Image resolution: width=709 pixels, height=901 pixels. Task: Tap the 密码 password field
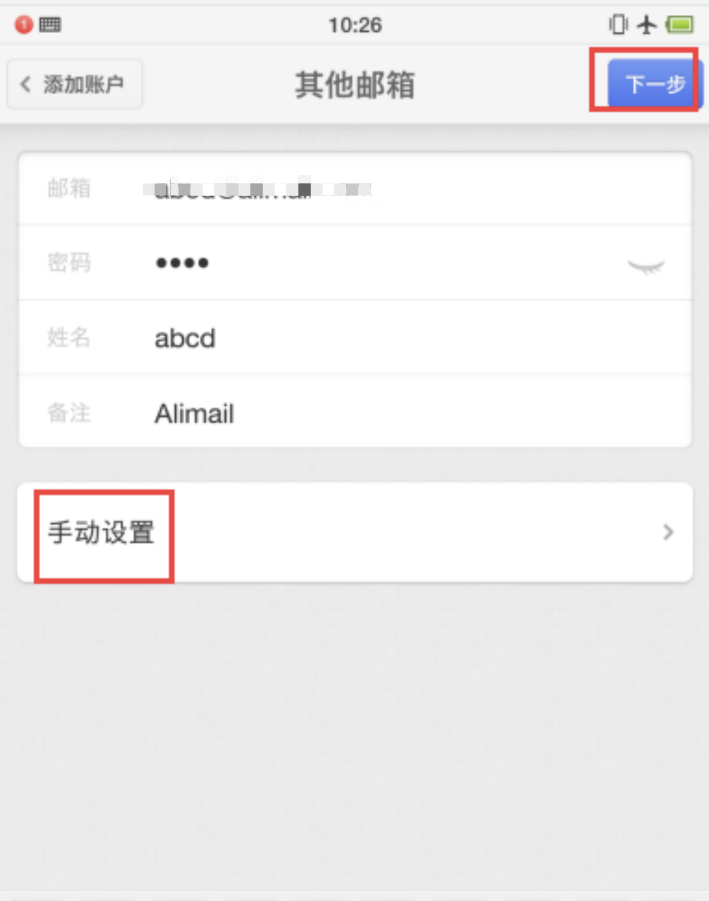click(x=380, y=263)
